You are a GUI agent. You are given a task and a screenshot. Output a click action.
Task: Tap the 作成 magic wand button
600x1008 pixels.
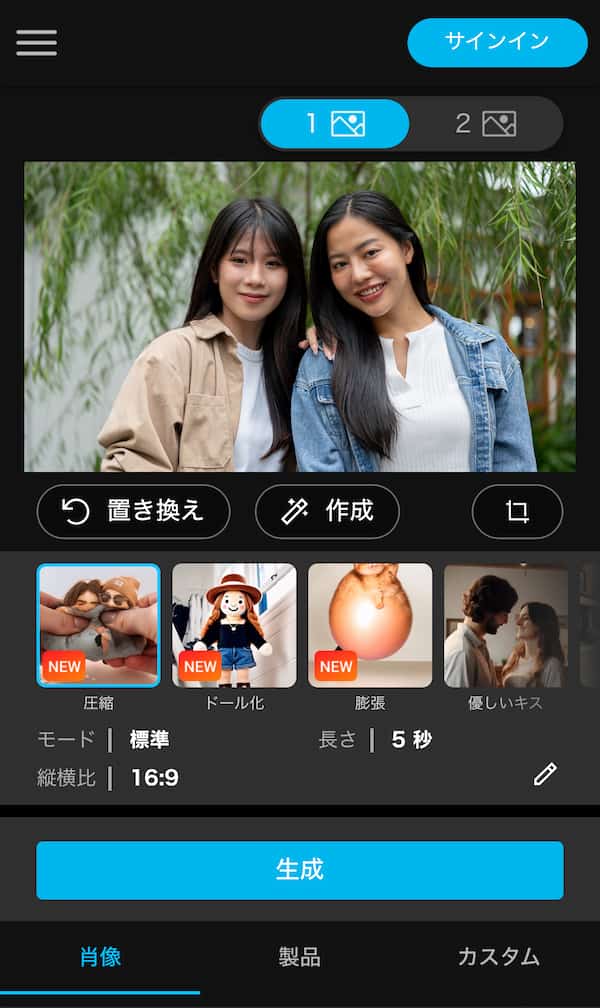pyautogui.click(x=327, y=512)
